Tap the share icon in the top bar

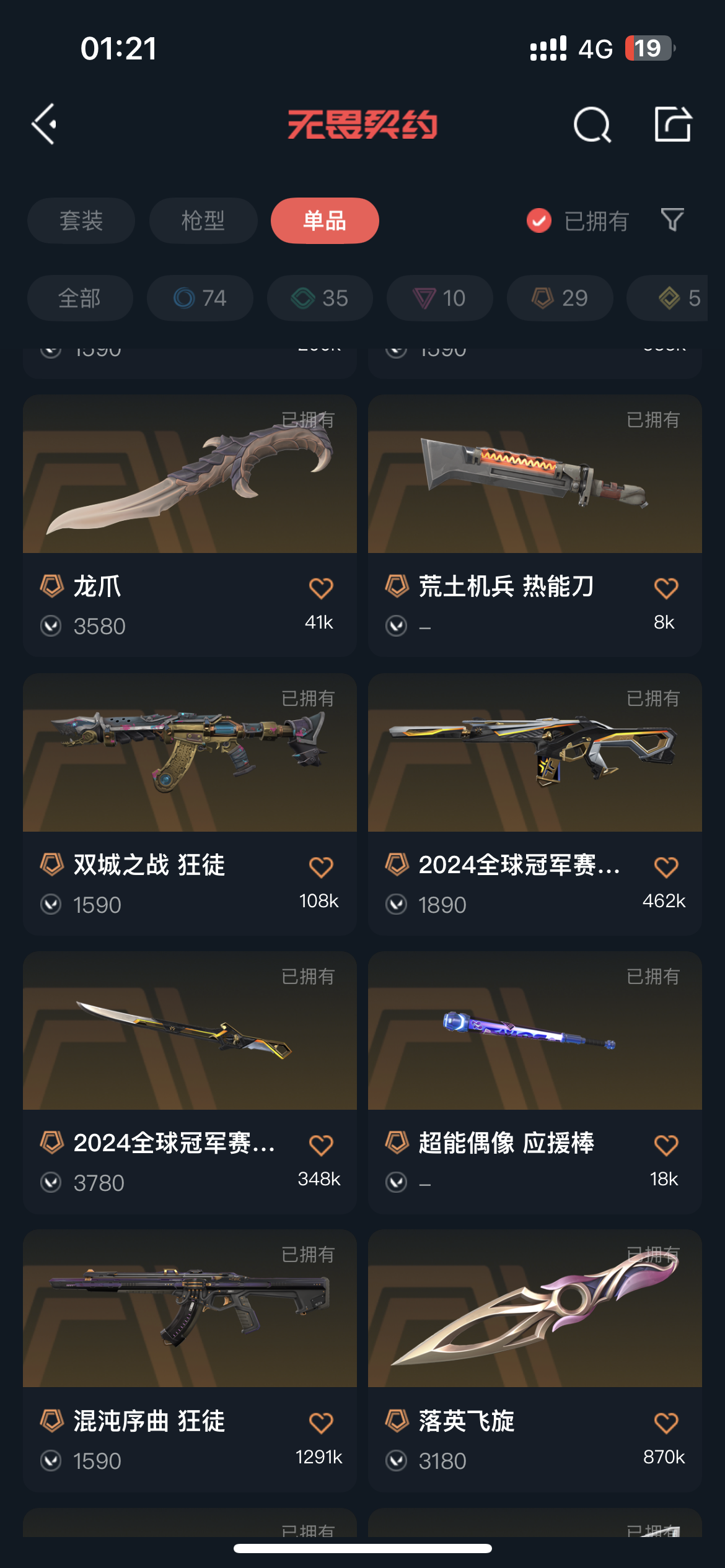coord(672,124)
